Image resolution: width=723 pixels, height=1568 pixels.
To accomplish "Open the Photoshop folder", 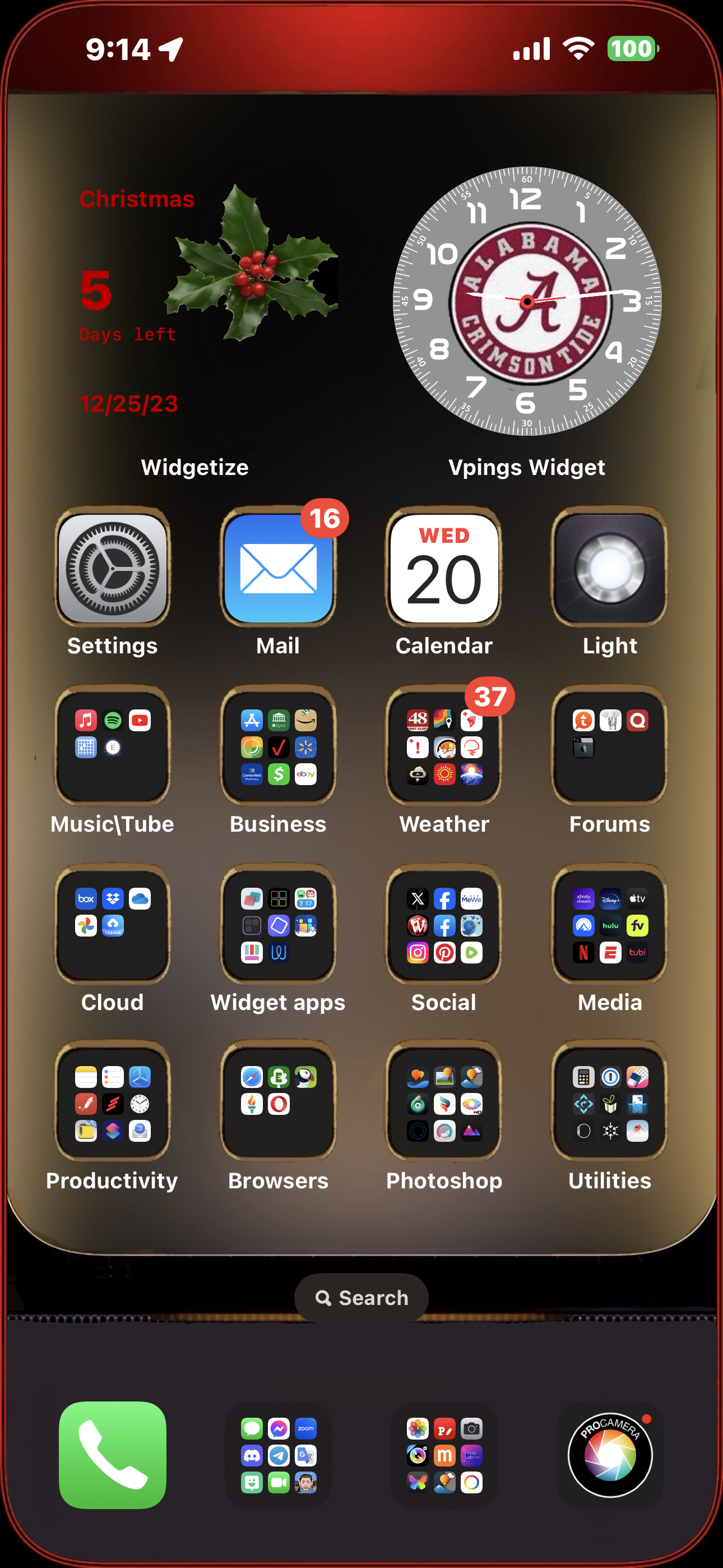I will tap(444, 1103).
